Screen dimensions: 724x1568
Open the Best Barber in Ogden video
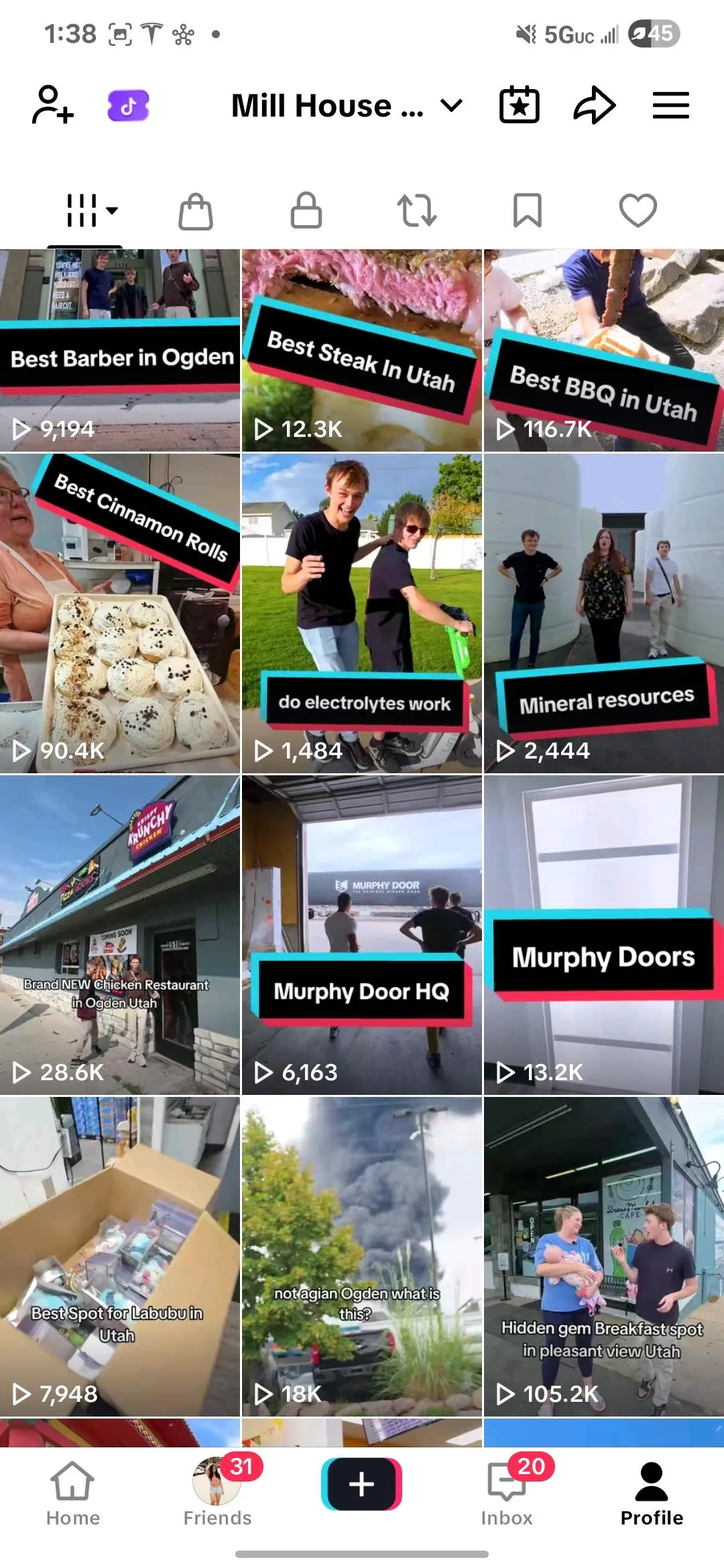120,350
